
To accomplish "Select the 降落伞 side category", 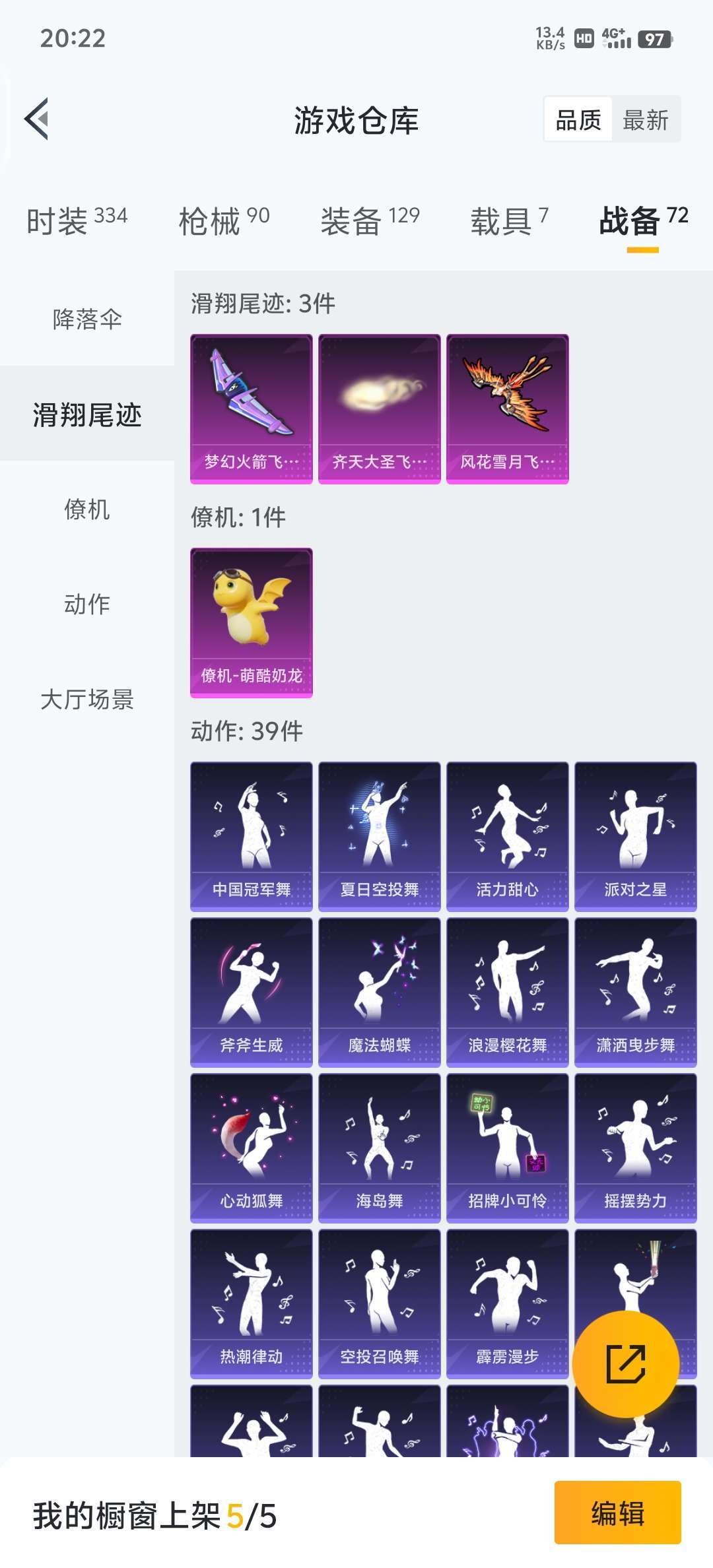I will (x=87, y=319).
